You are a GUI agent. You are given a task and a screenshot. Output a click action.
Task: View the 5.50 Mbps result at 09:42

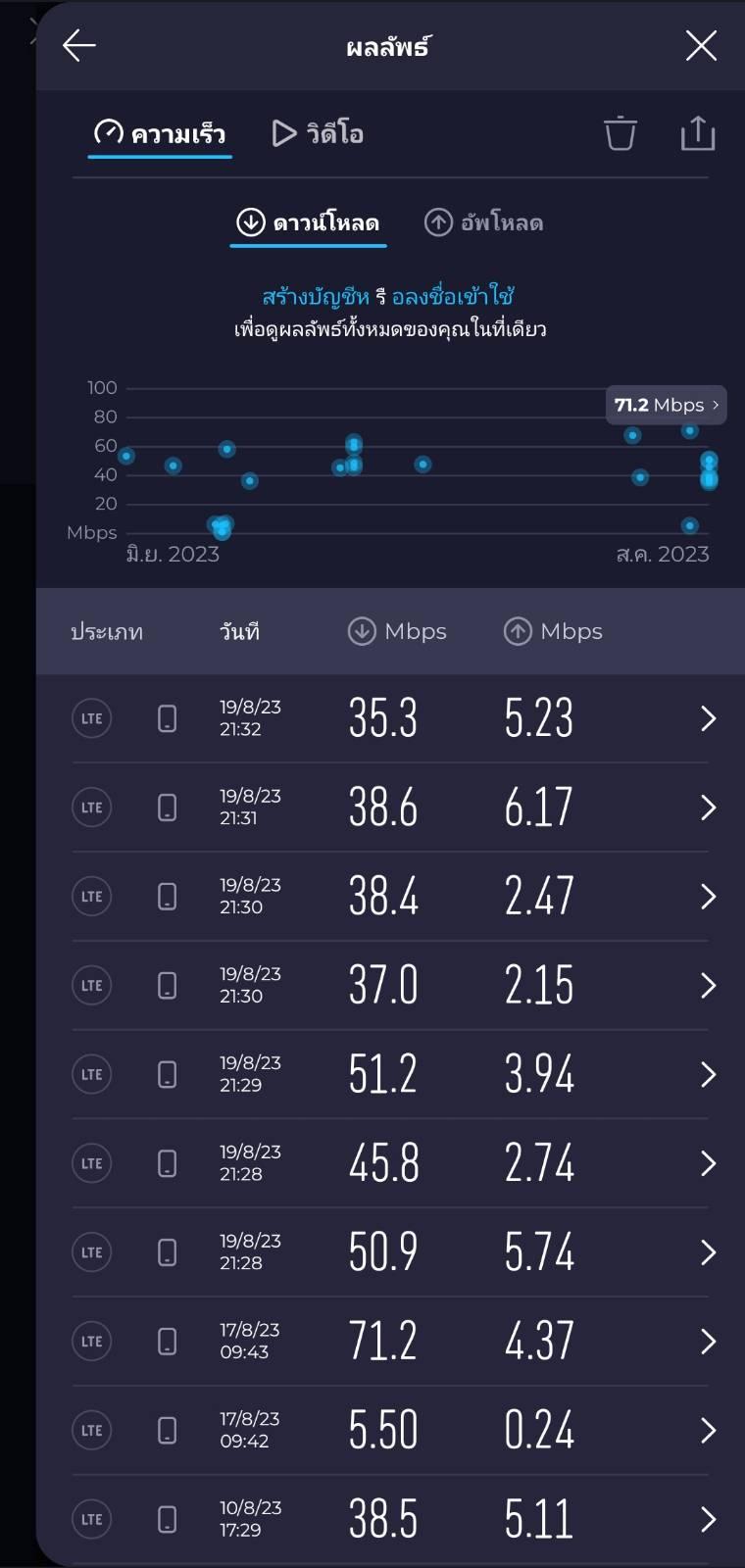(390, 1430)
